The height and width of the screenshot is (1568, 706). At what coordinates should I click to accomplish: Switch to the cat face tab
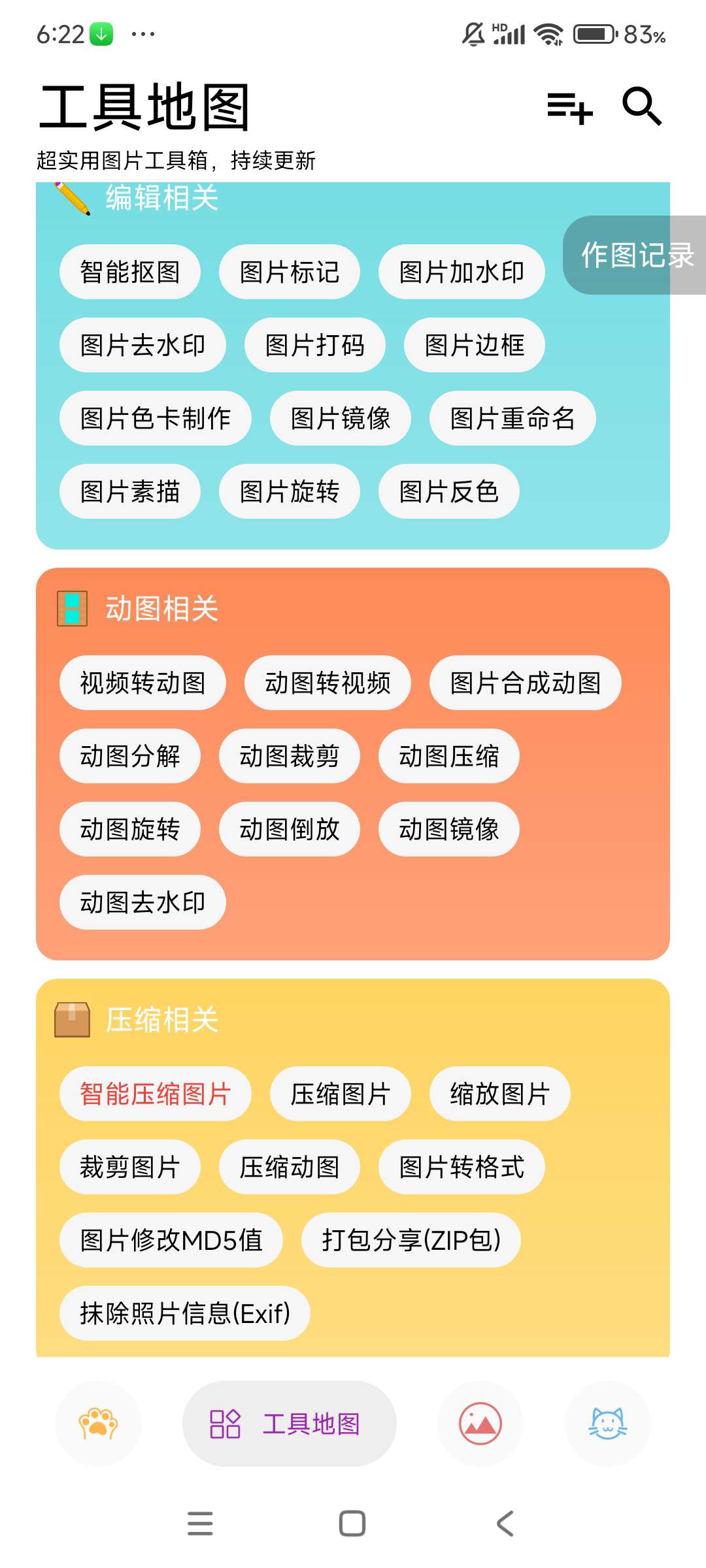(607, 1424)
